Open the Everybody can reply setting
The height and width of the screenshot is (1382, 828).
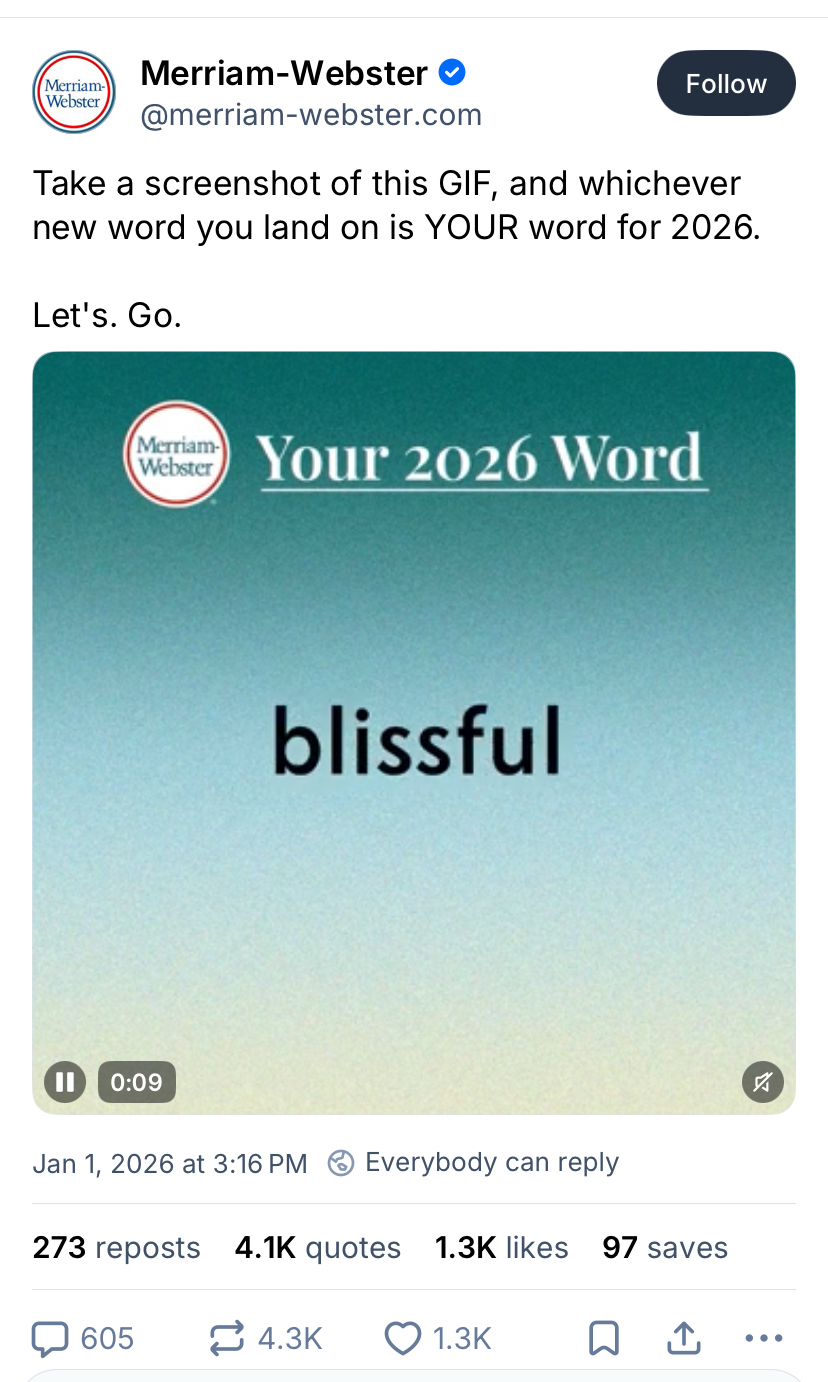pos(474,1162)
